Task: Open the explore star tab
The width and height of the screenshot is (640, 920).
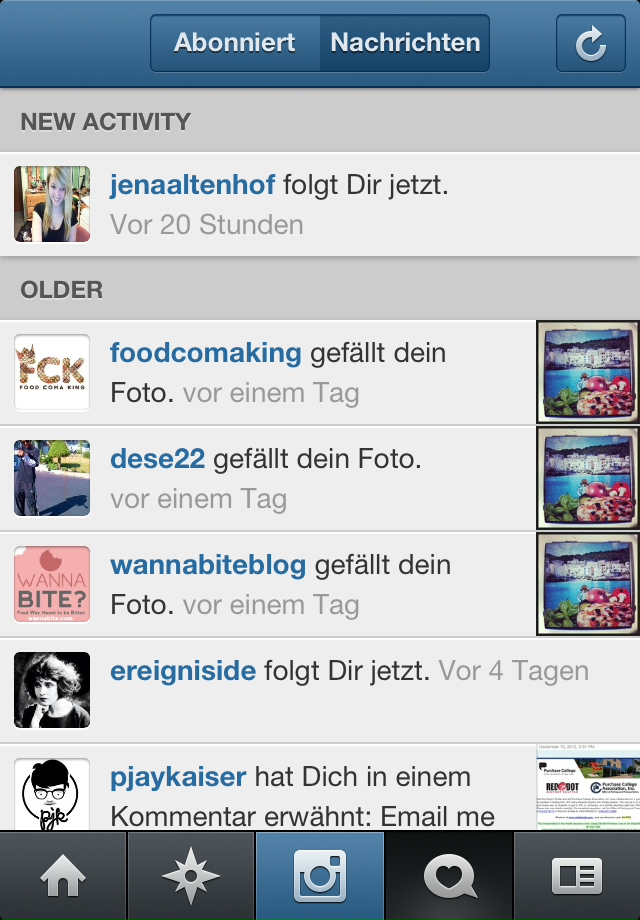Action: pos(191,876)
